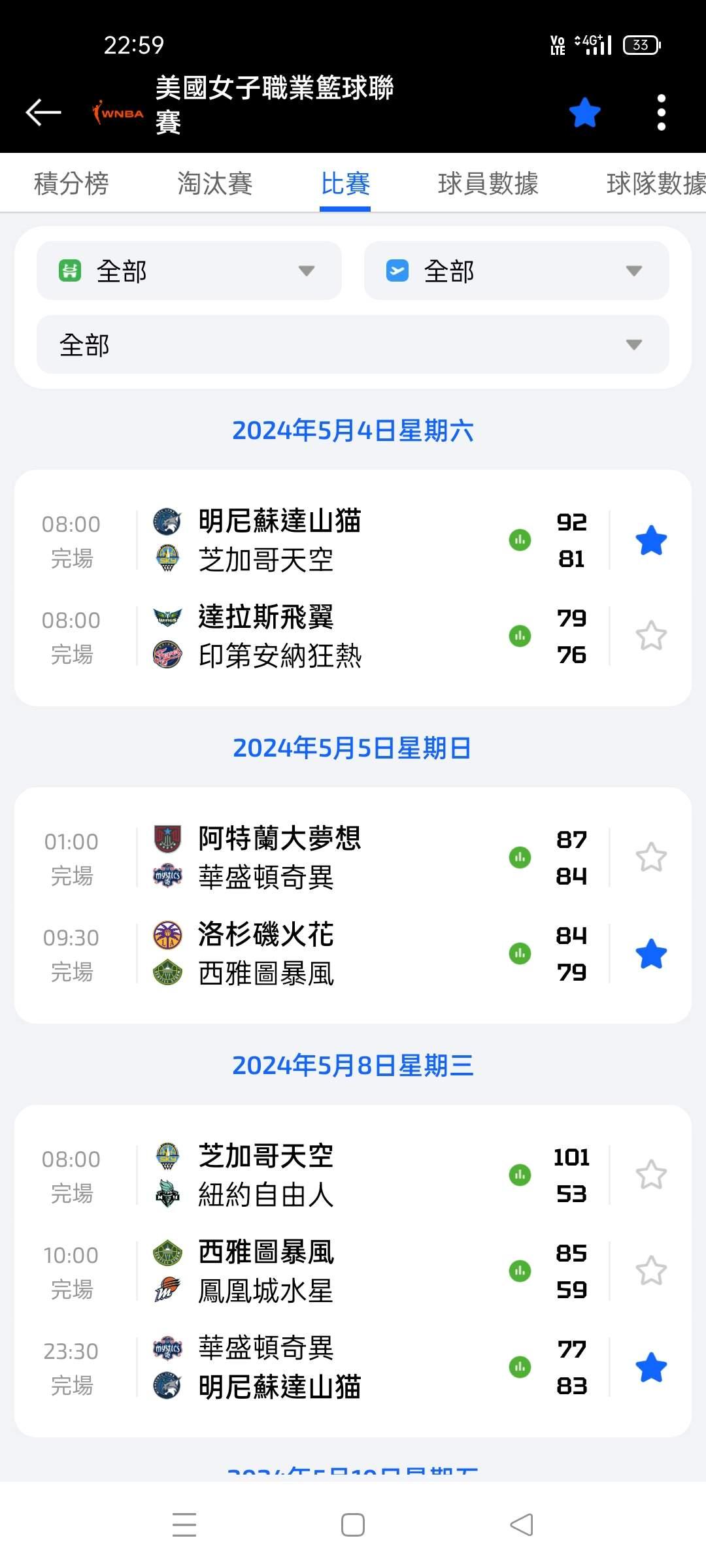The image size is (706, 1568).
Task: Open the 球員數據 tab
Action: coord(488,183)
